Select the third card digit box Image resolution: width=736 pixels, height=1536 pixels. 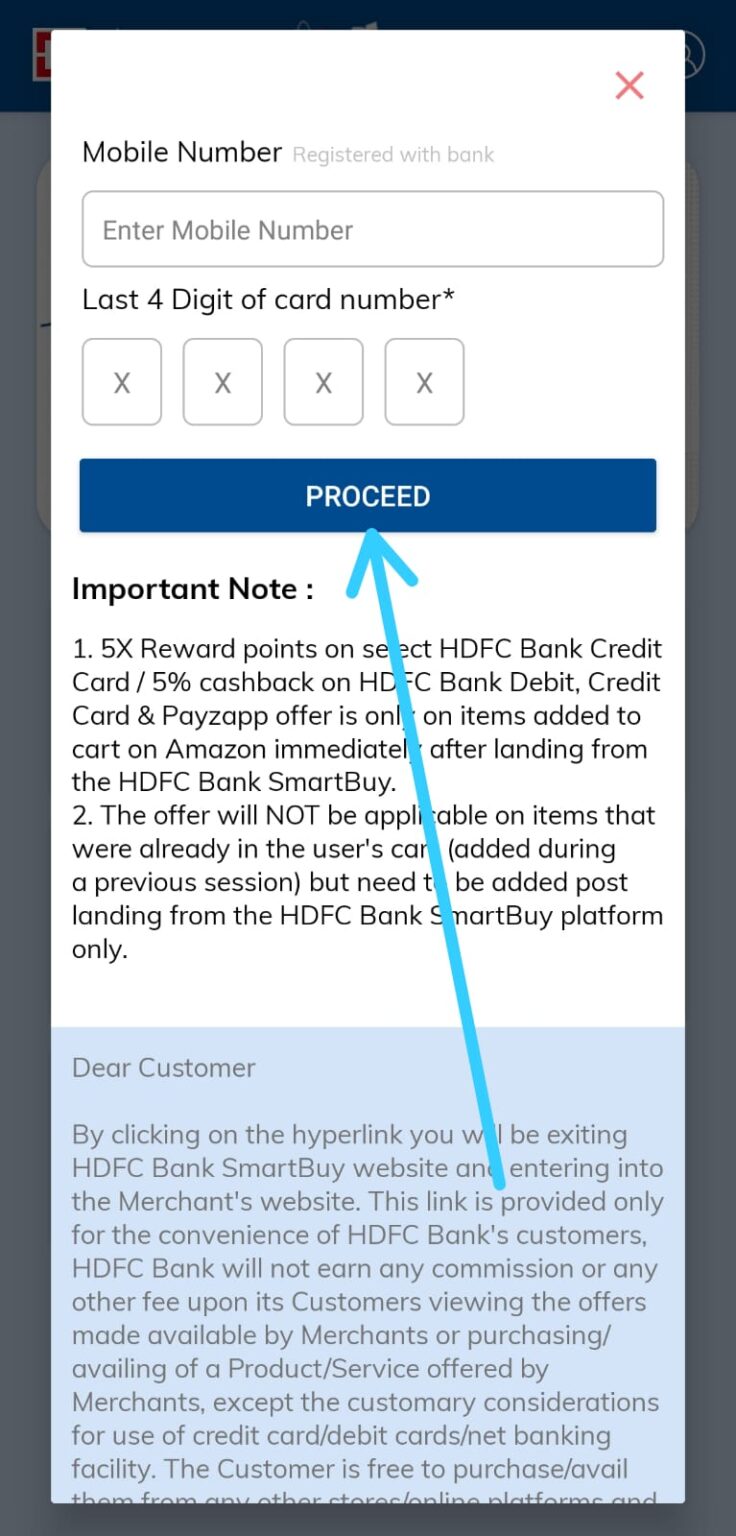(323, 381)
